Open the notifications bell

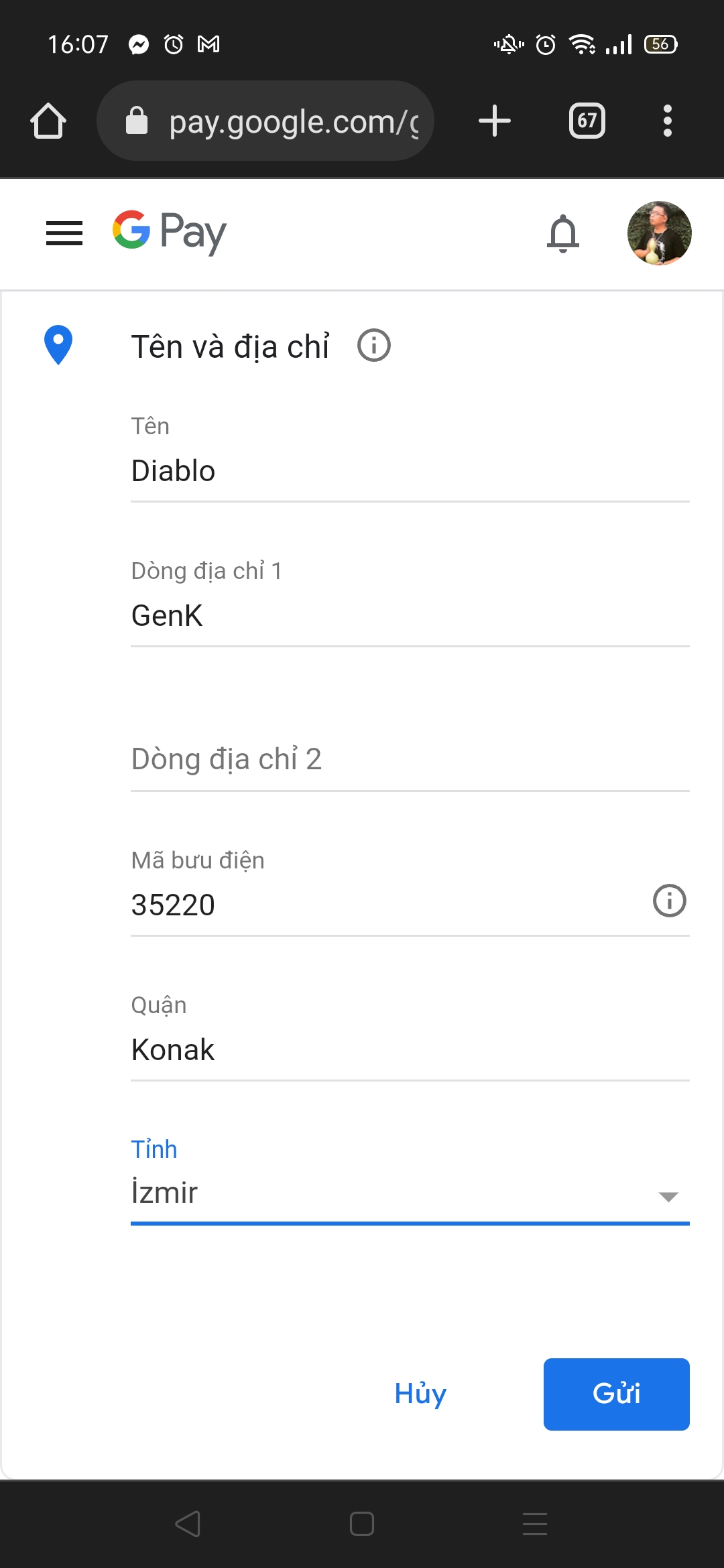(562, 233)
